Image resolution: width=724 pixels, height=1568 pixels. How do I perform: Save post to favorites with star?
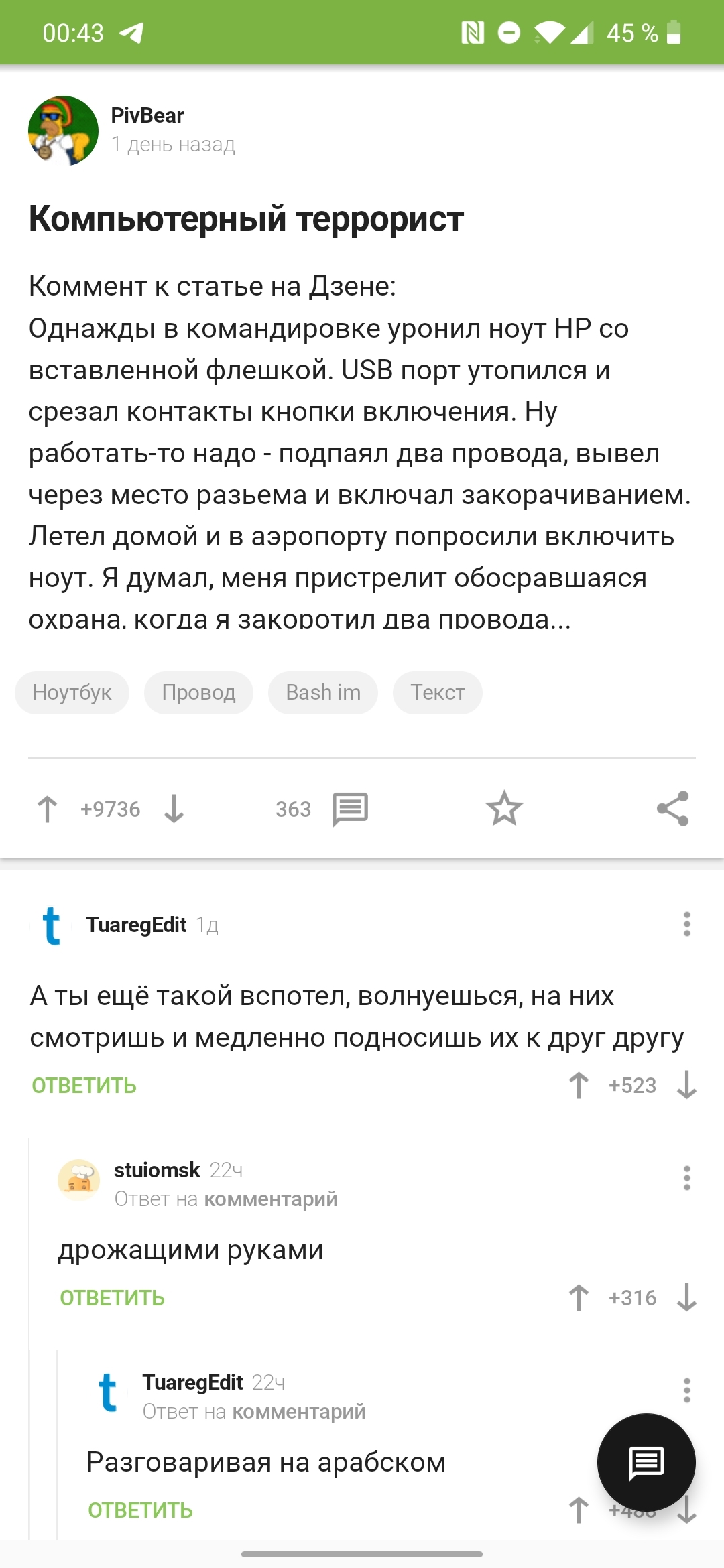pyautogui.click(x=504, y=809)
